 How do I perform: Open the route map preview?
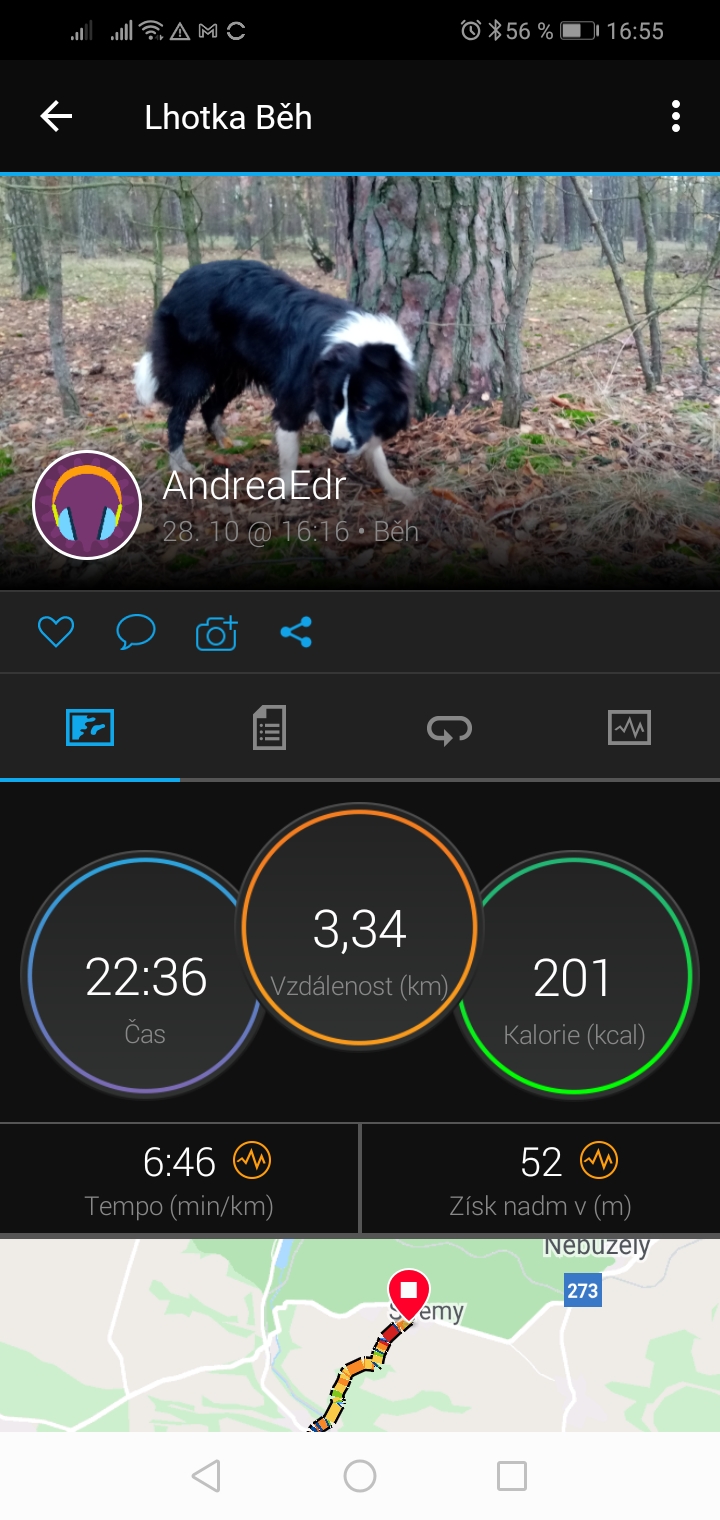(360, 1335)
